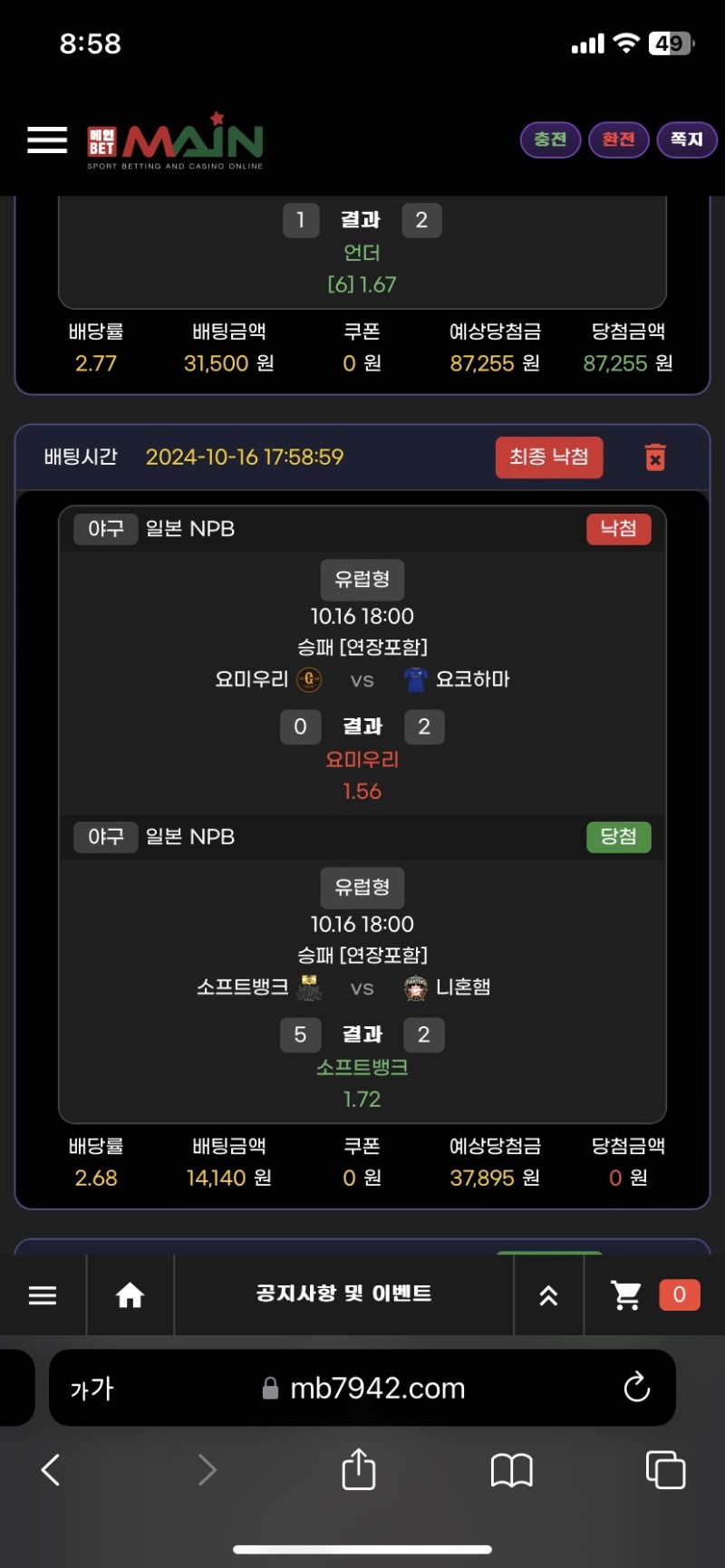Image resolution: width=725 pixels, height=1568 pixels.
Task: Open the 가가 page settings menu
Action: (x=92, y=1388)
